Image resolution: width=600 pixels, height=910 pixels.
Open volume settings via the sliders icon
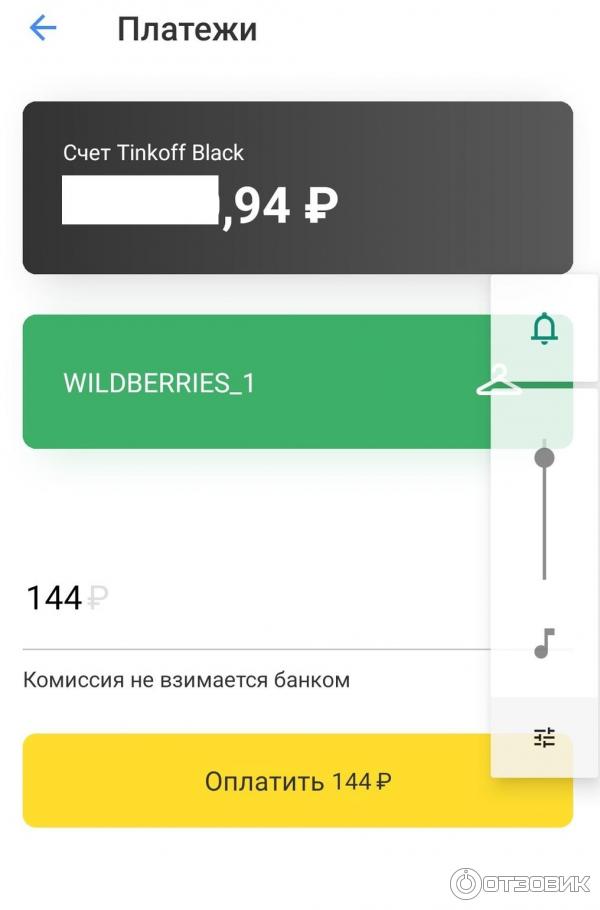tap(544, 738)
